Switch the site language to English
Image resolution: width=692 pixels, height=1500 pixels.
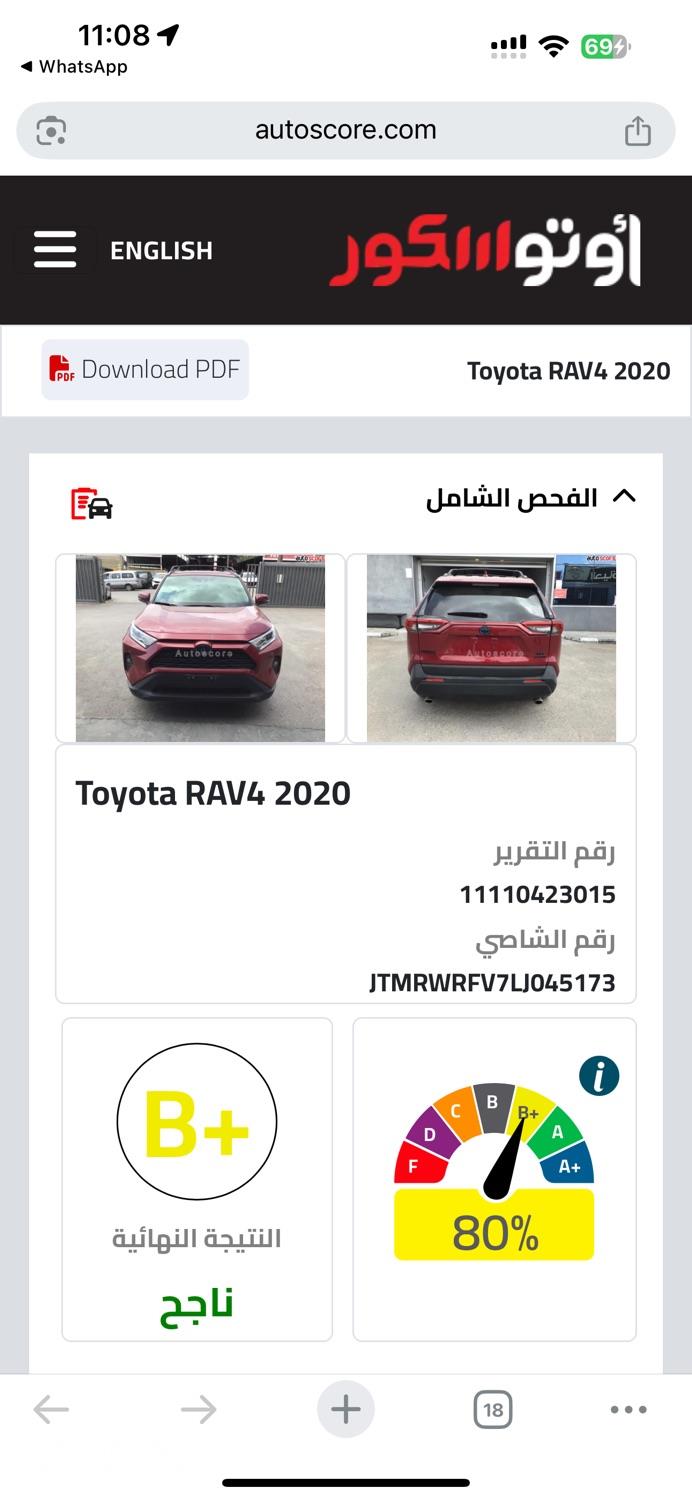(x=161, y=250)
